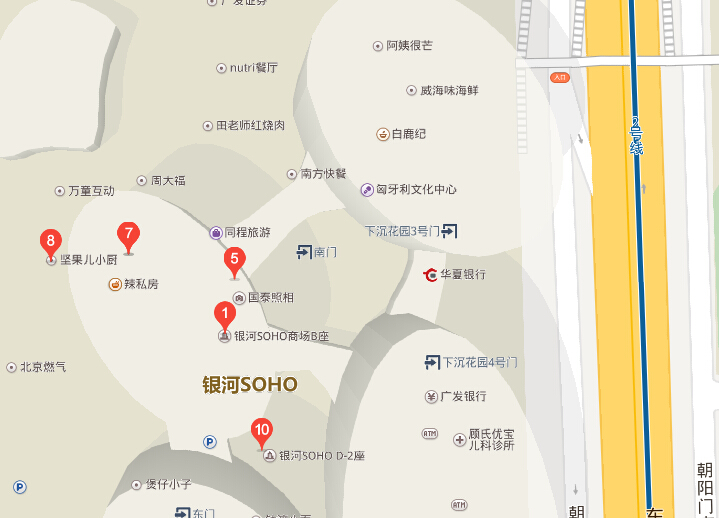This screenshot has height=518, width=719.
Task: Open the red marker numbered 7
Action: coord(127,236)
